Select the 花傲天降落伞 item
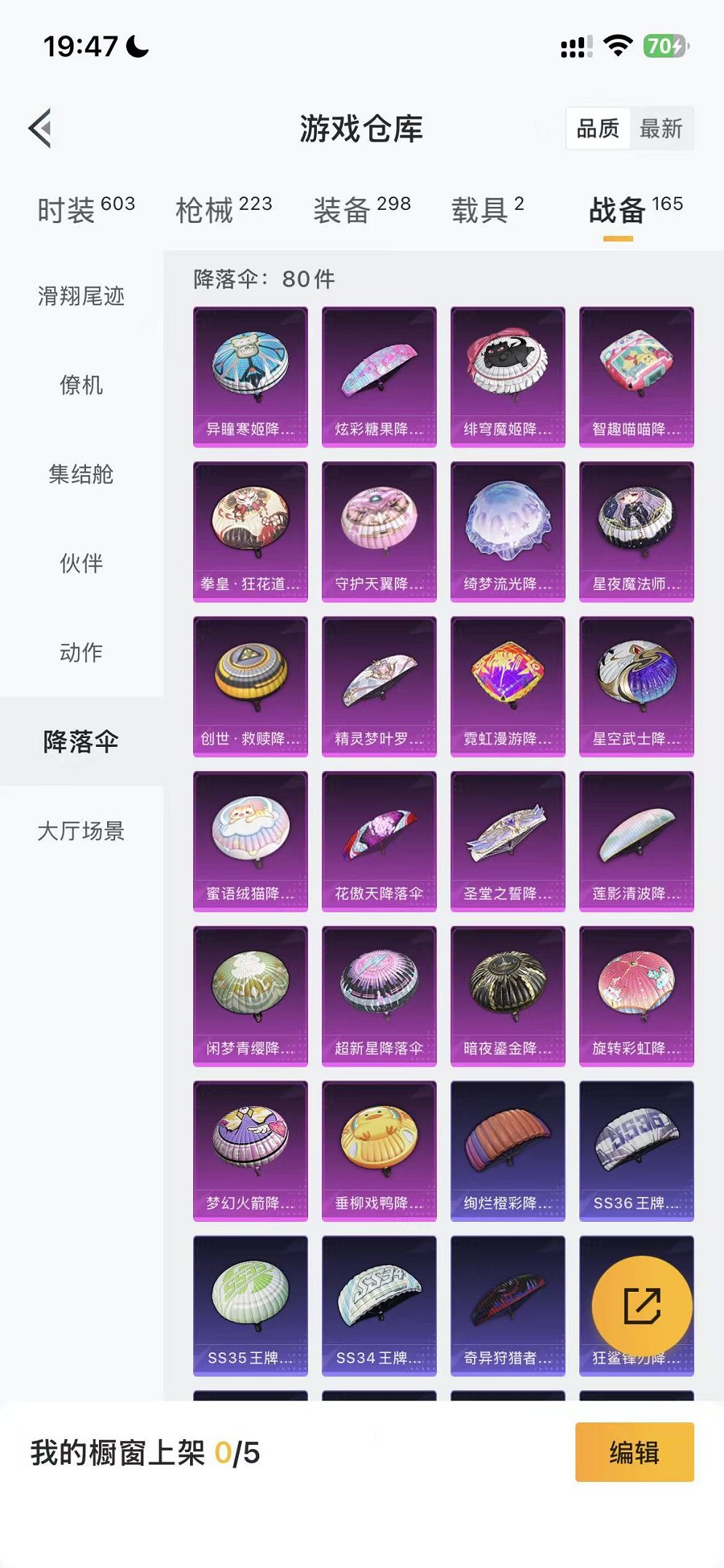Screen dimensions: 724x1568 coord(379,841)
